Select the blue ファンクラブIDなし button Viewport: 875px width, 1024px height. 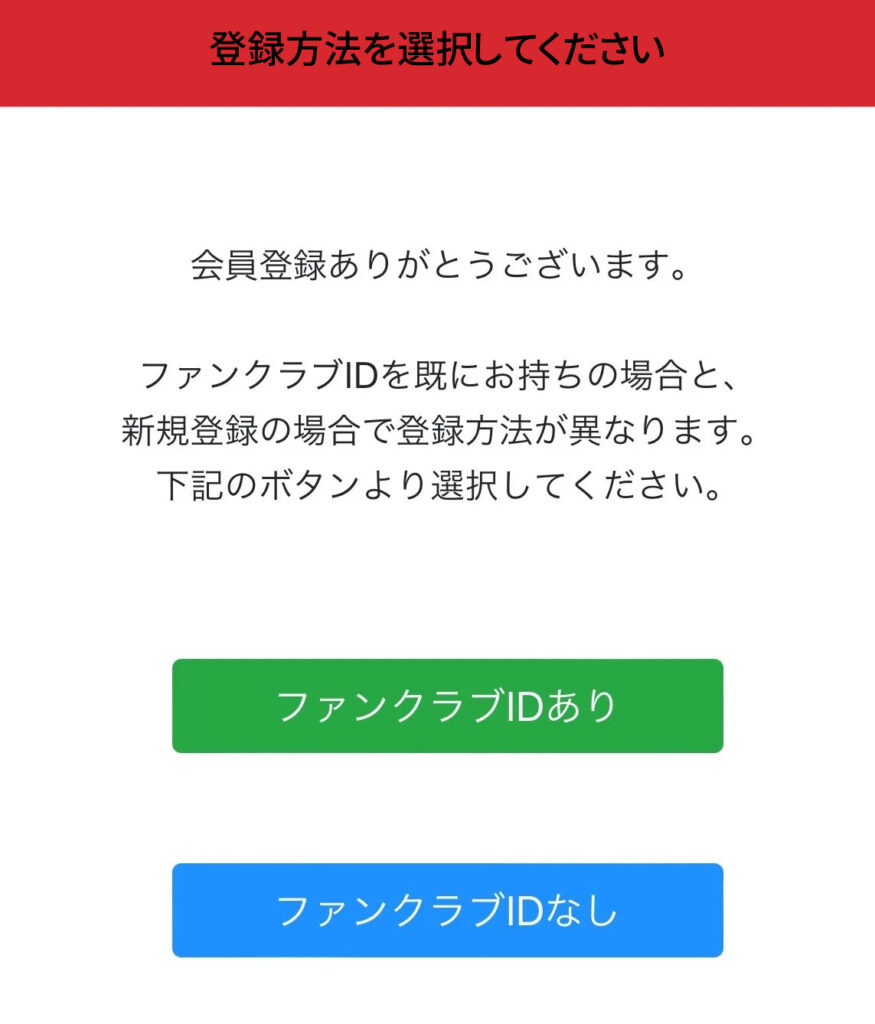pyautogui.click(x=447, y=910)
